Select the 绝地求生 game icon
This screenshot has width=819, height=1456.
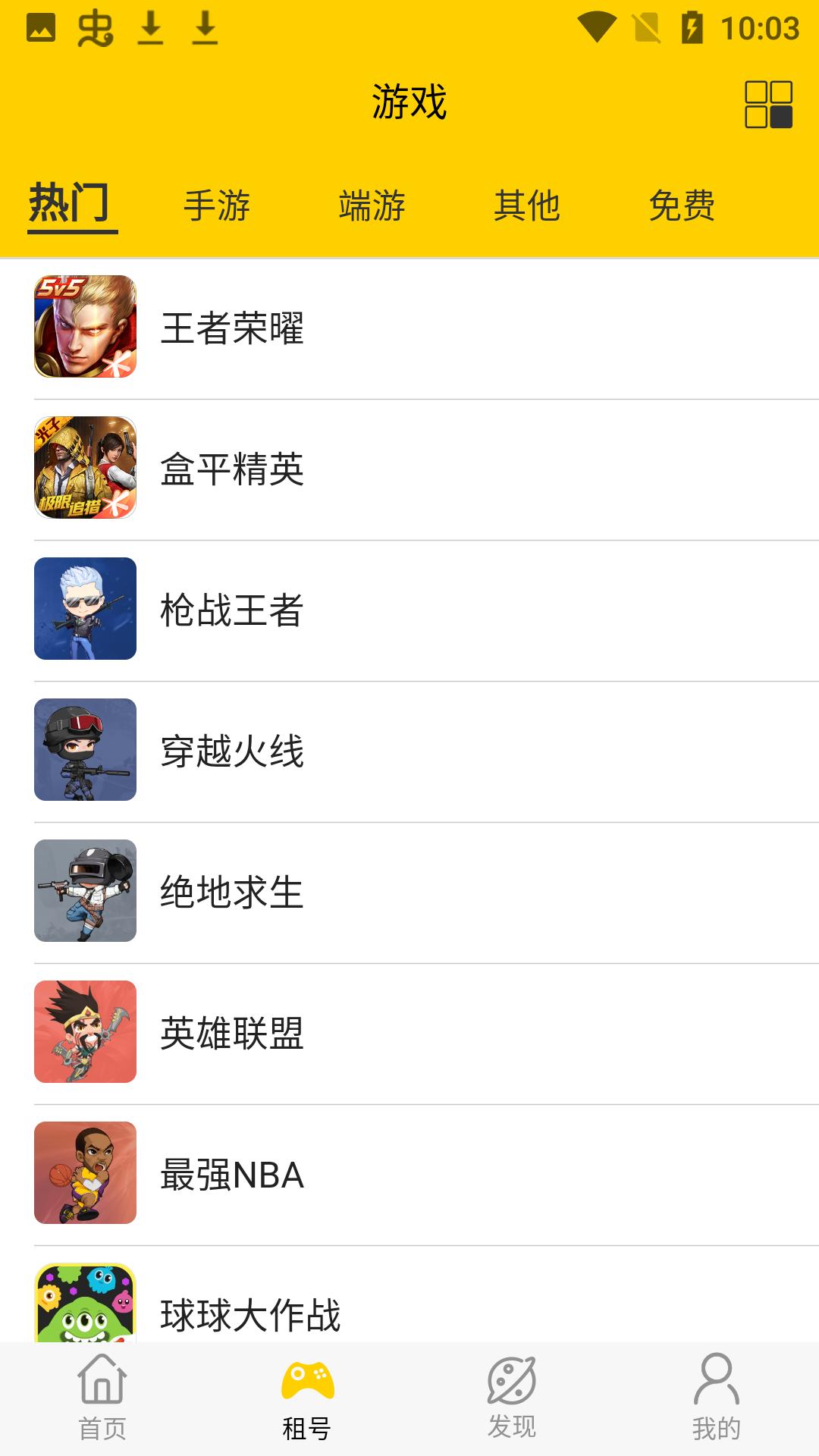[85, 891]
